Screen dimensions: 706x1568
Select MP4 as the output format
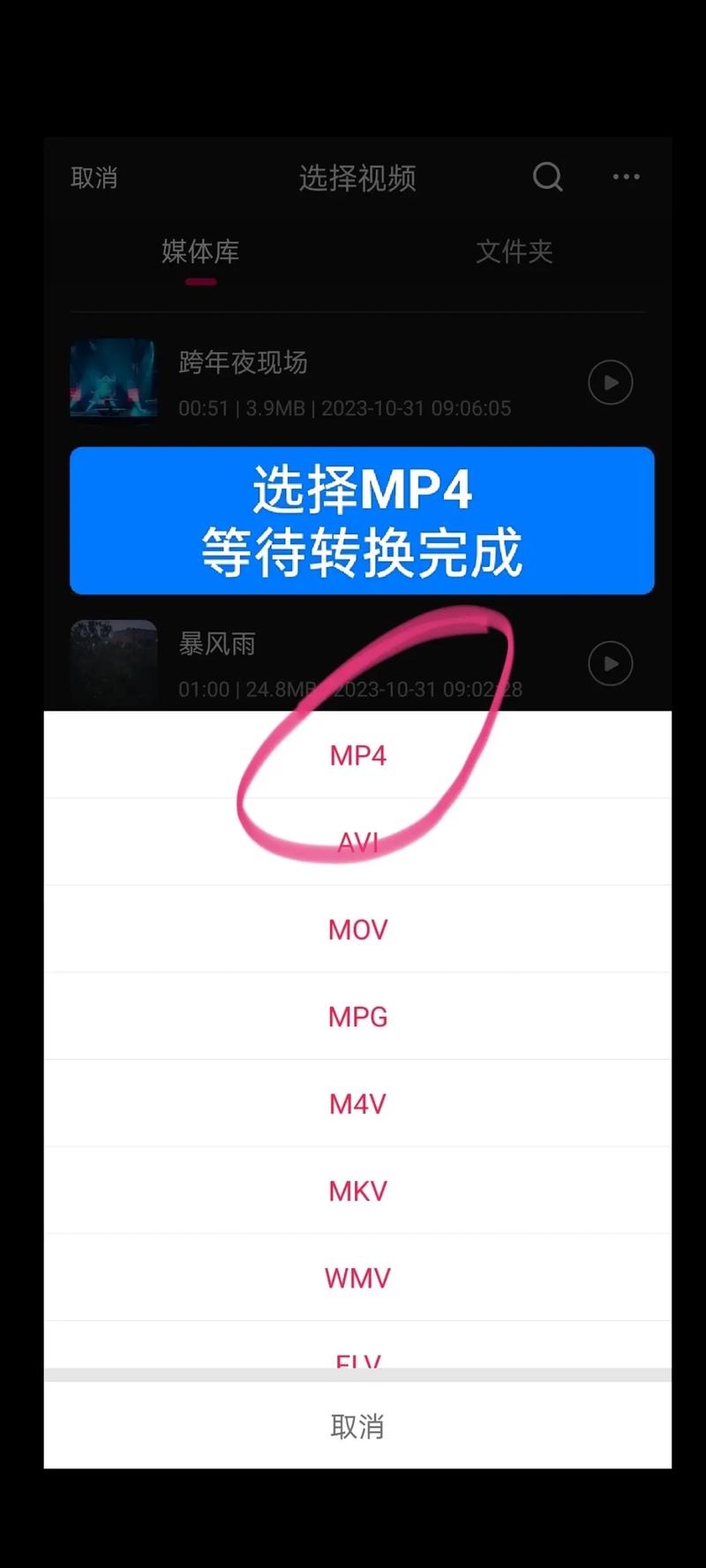[x=357, y=755]
